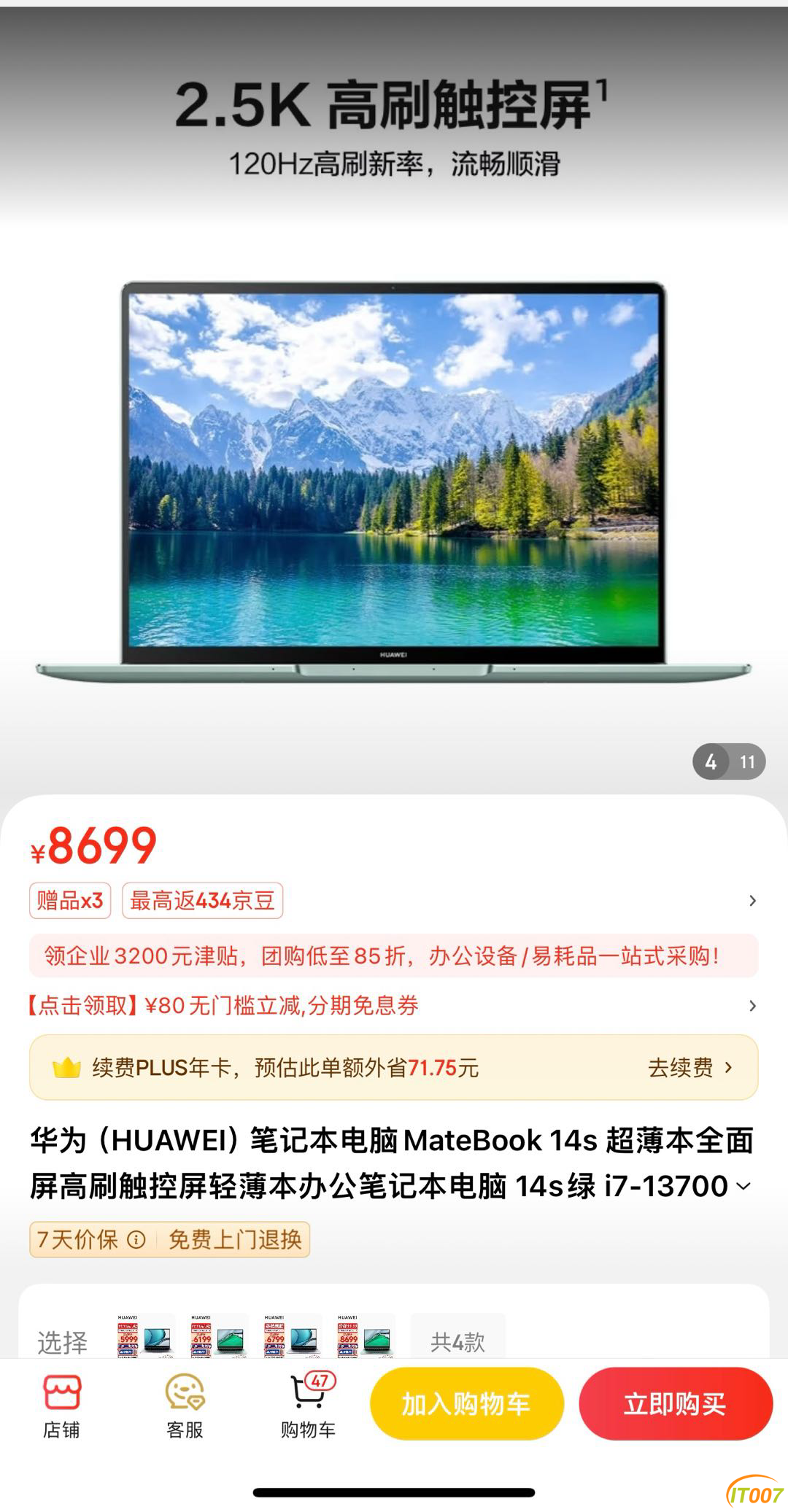This screenshot has height=1512, width=788.
Task: Expand the full product title
Action: (743, 1186)
